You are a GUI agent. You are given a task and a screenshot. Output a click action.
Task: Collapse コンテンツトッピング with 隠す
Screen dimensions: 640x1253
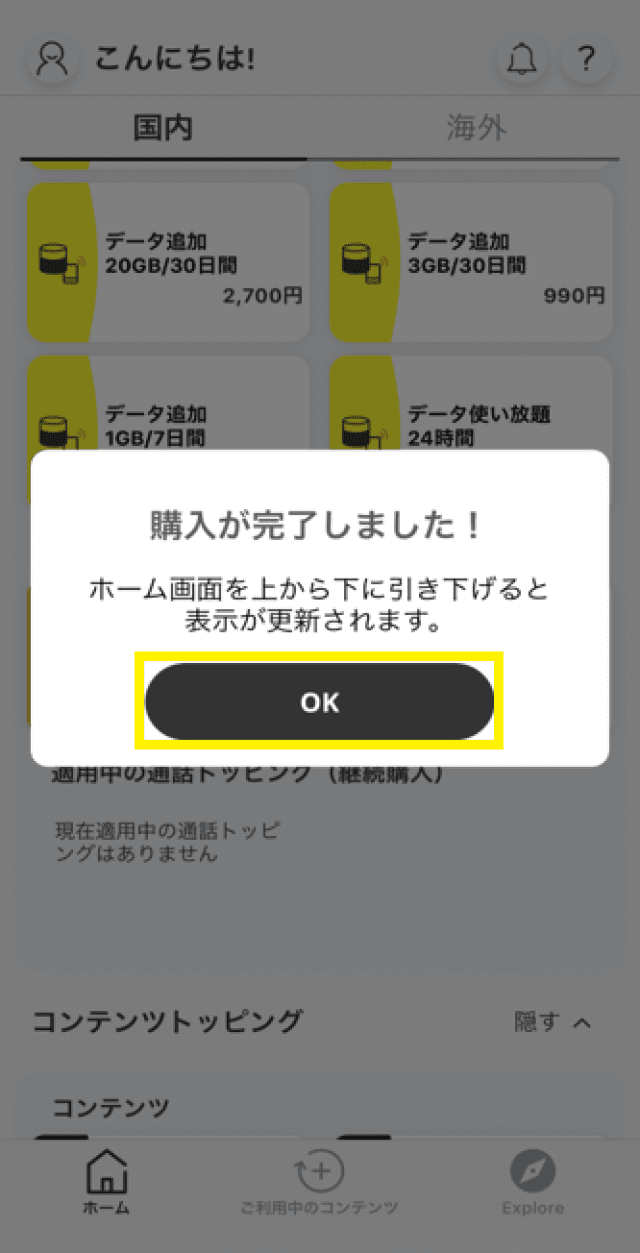tap(552, 1022)
